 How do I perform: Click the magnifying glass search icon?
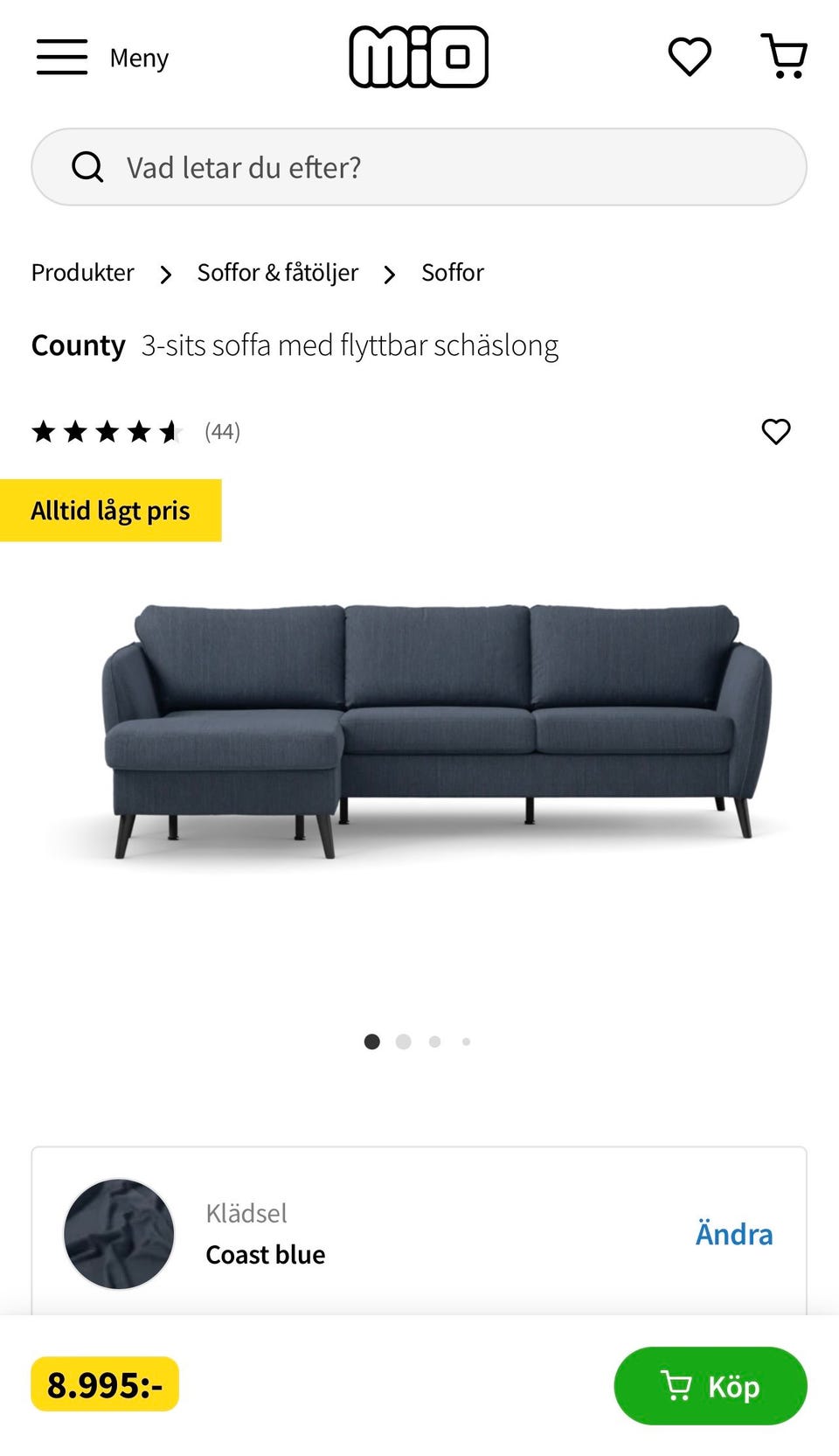(x=89, y=165)
